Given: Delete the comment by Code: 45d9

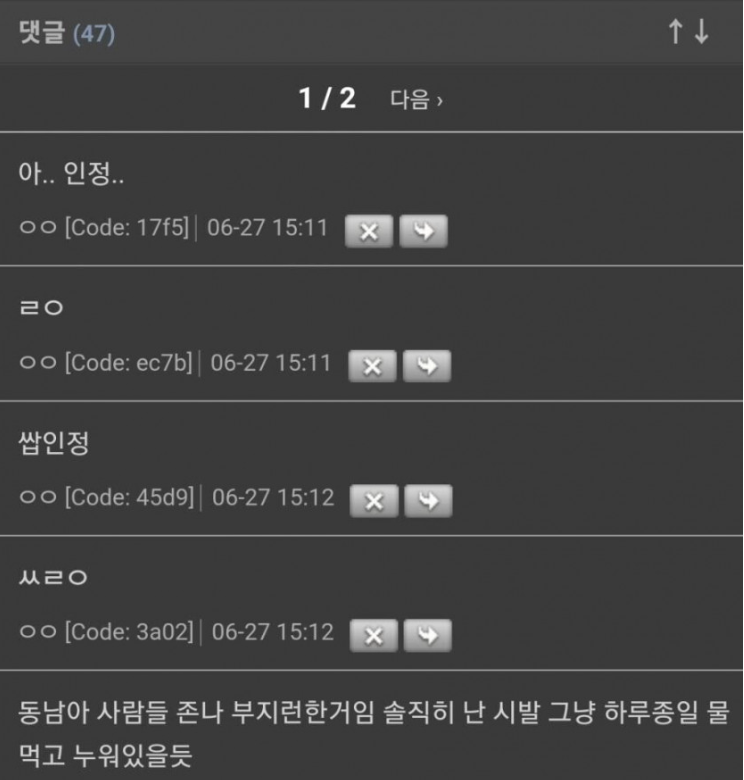Looking at the screenshot, I should pyautogui.click(x=373, y=501).
